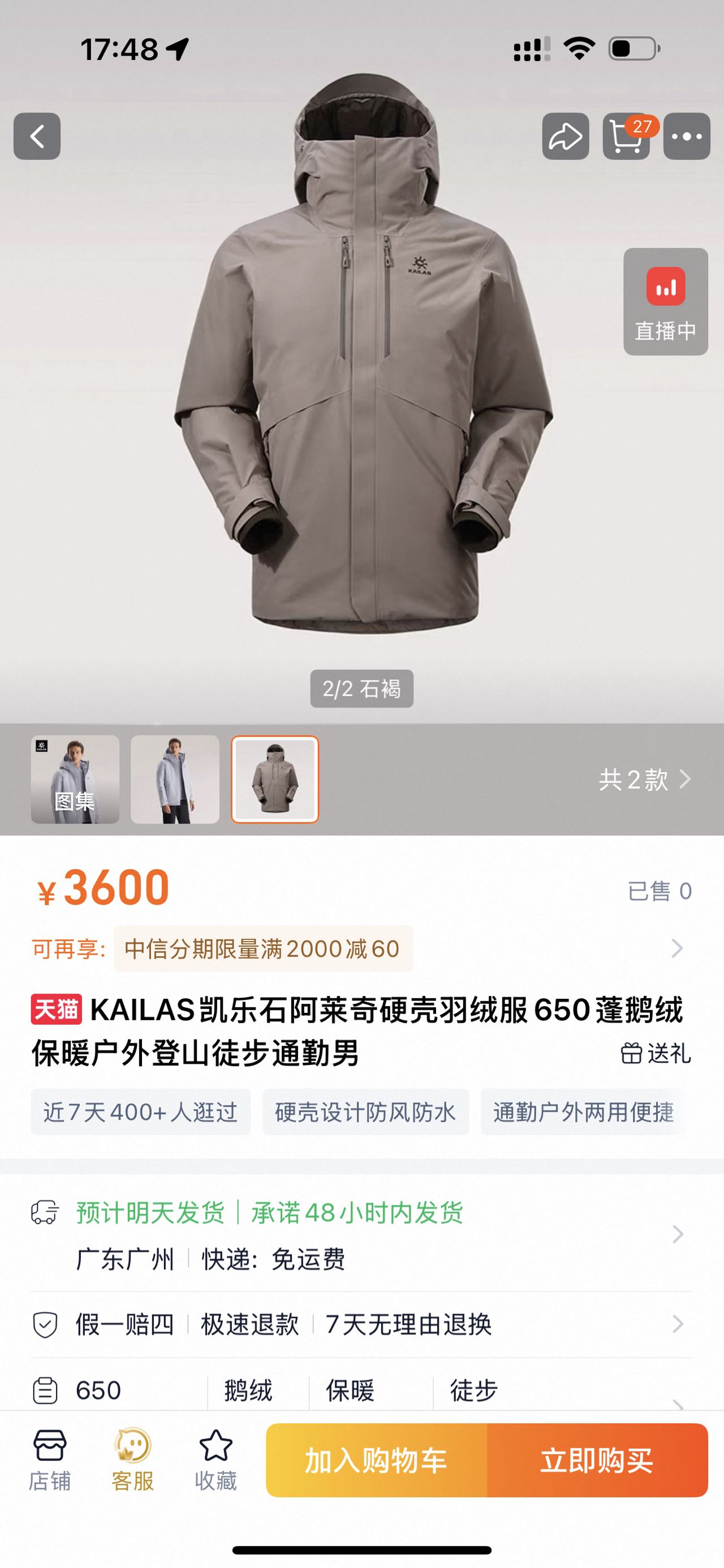Add item to favorites via 收藏
Screen dimensions: 724x1568
(216, 1459)
